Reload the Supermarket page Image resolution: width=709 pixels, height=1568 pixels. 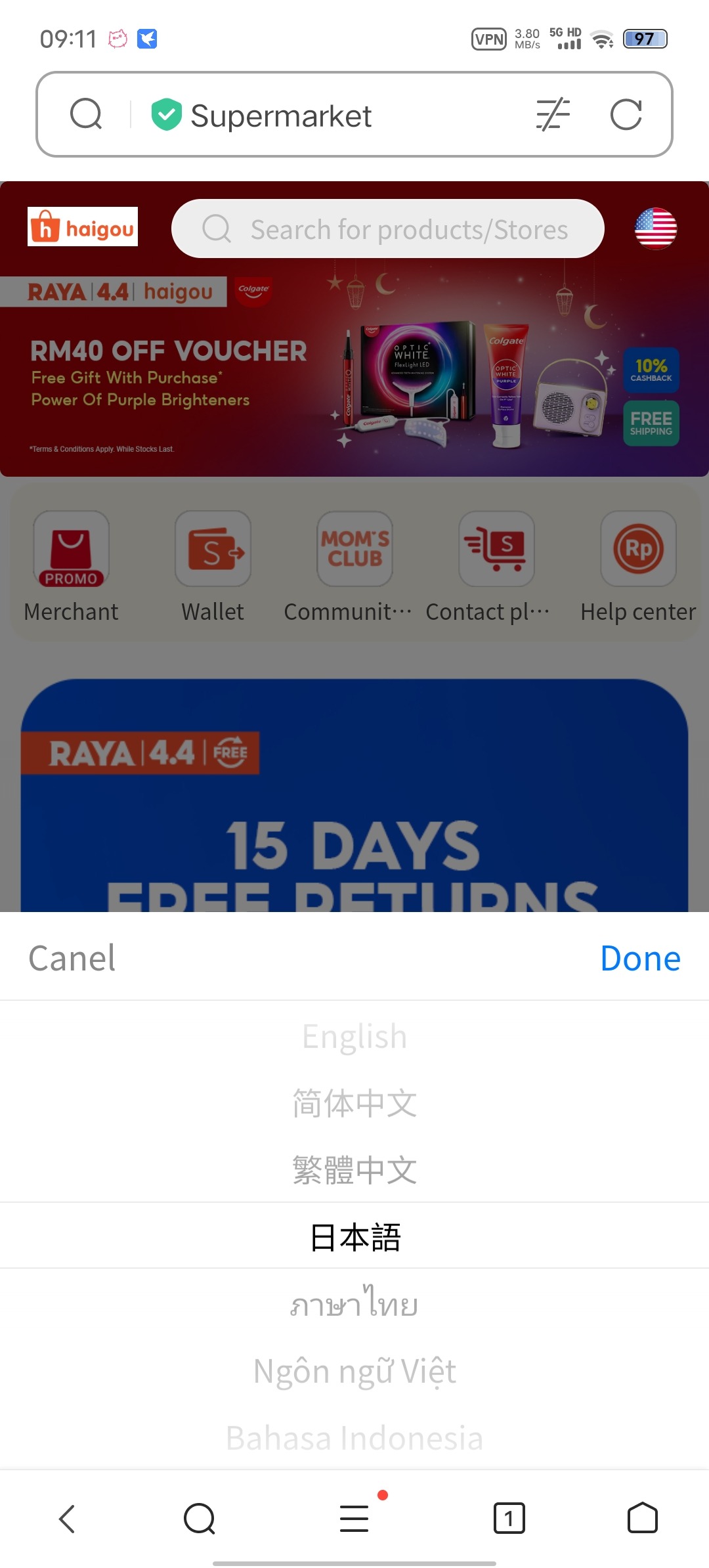point(626,115)
